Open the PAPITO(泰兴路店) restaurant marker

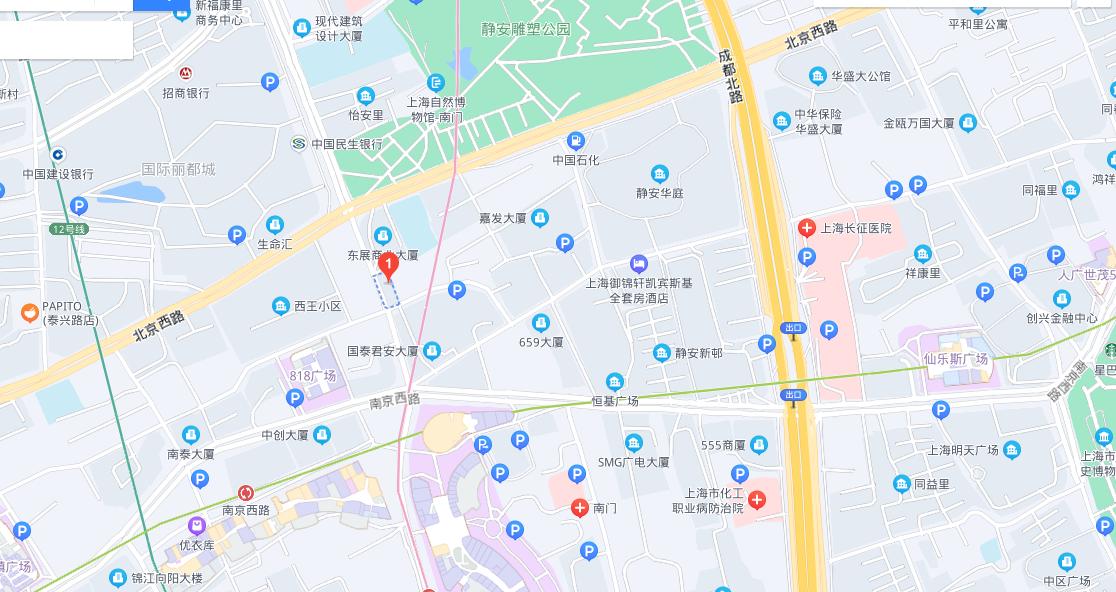point(31,311)
